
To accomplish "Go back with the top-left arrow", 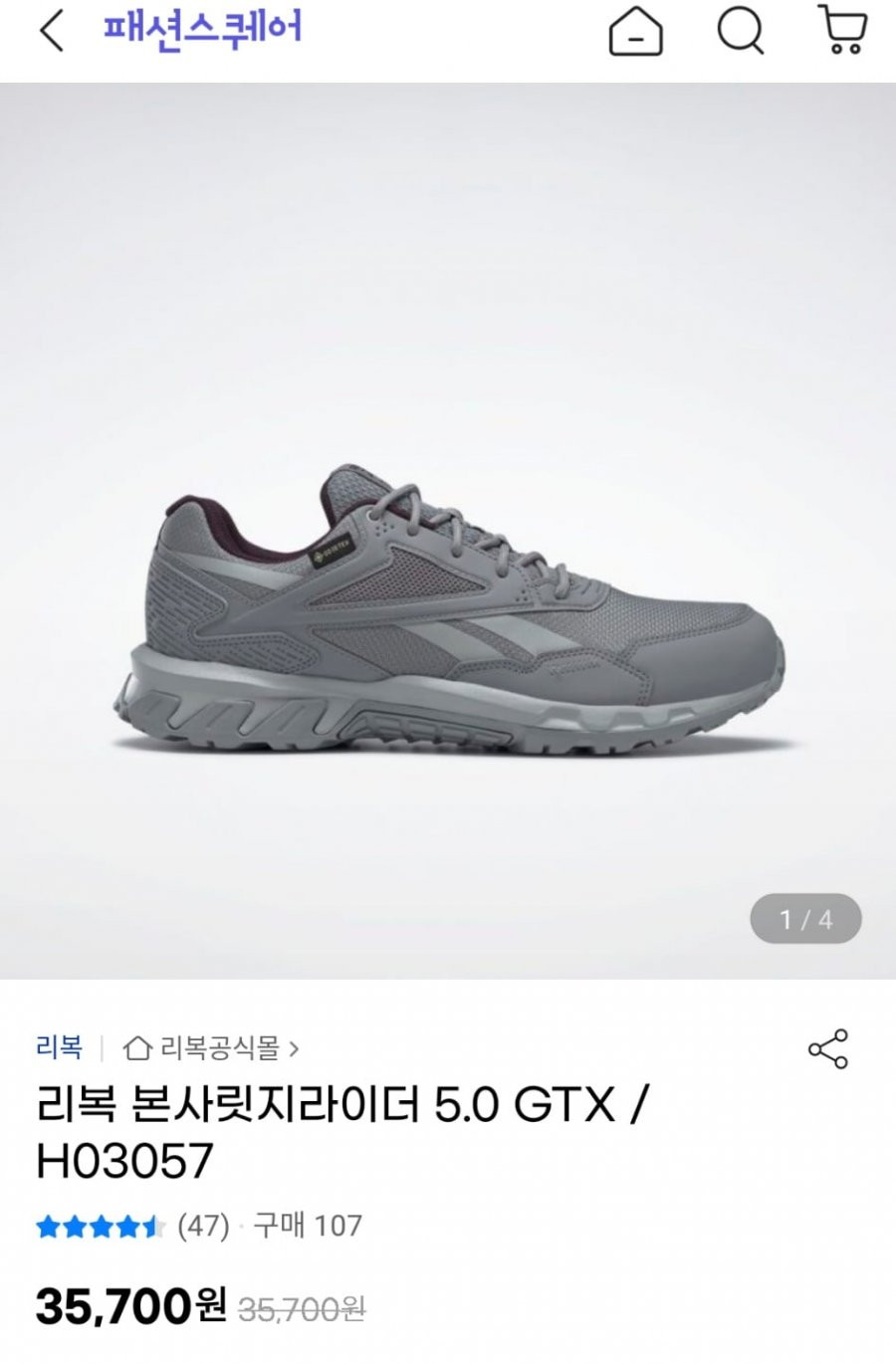I will (52, 32).
